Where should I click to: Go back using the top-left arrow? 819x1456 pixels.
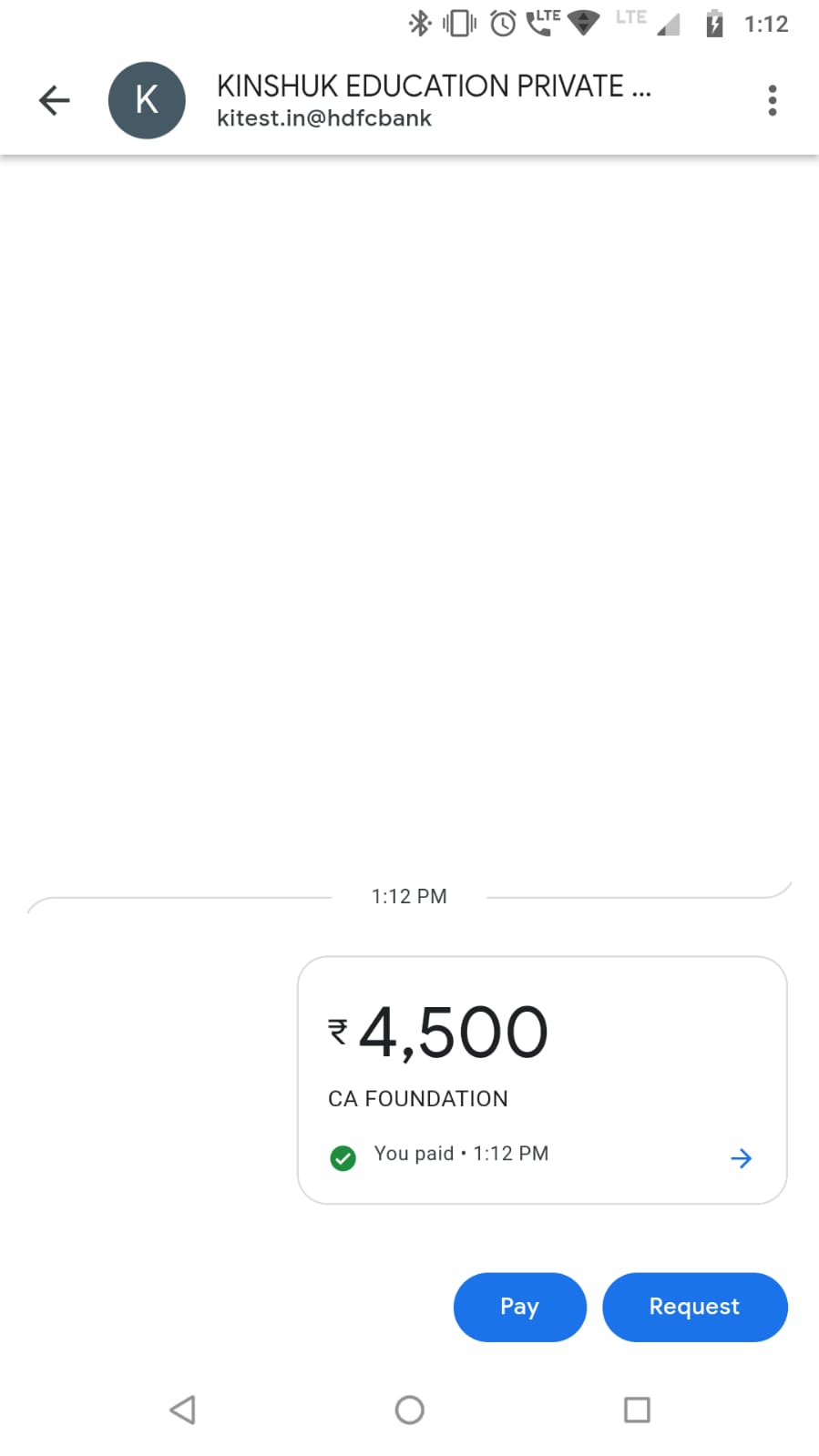[55, 100]
